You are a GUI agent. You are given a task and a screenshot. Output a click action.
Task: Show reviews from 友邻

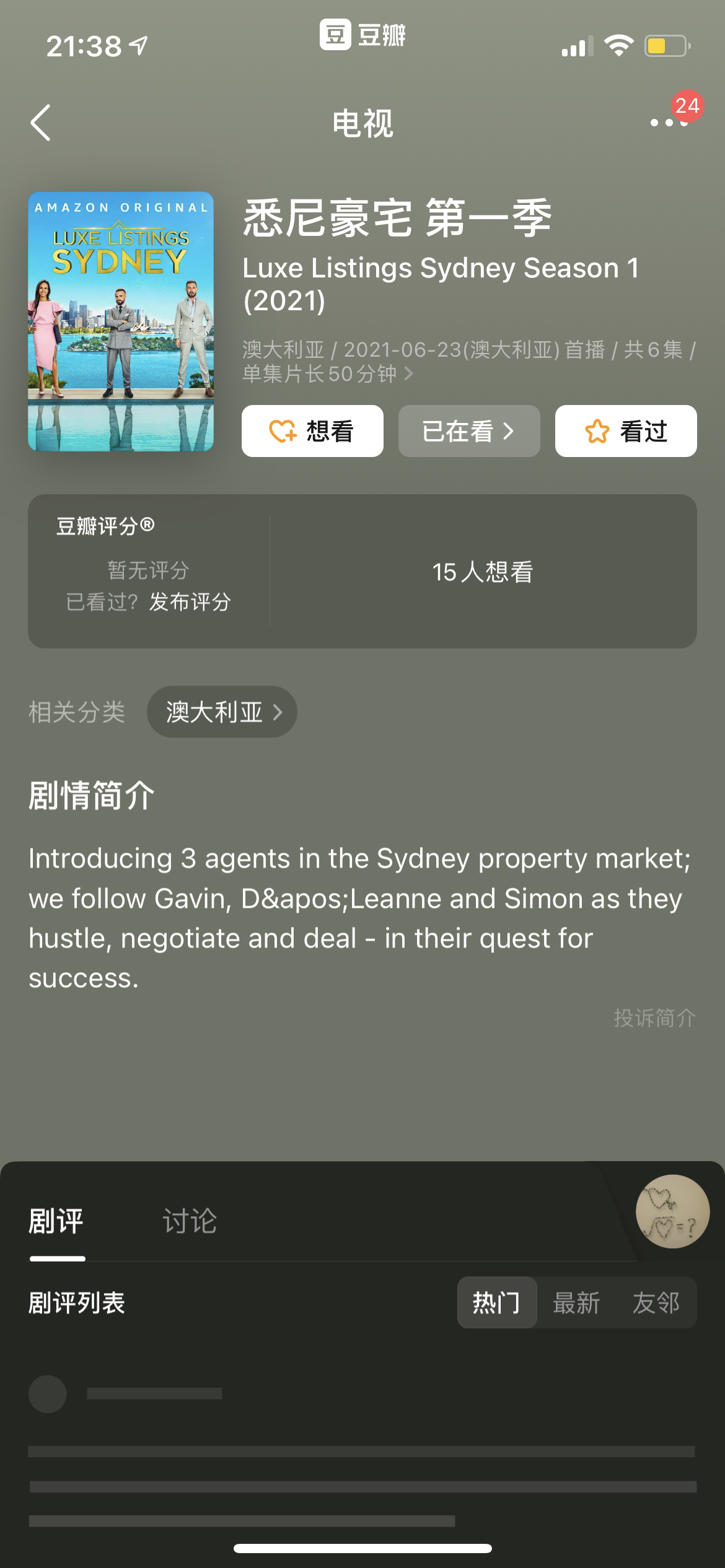tap(656, 1302)
